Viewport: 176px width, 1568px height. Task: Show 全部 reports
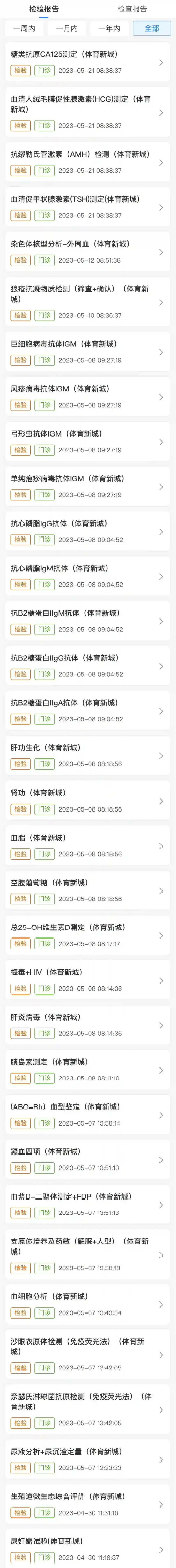tap(152, 28)
